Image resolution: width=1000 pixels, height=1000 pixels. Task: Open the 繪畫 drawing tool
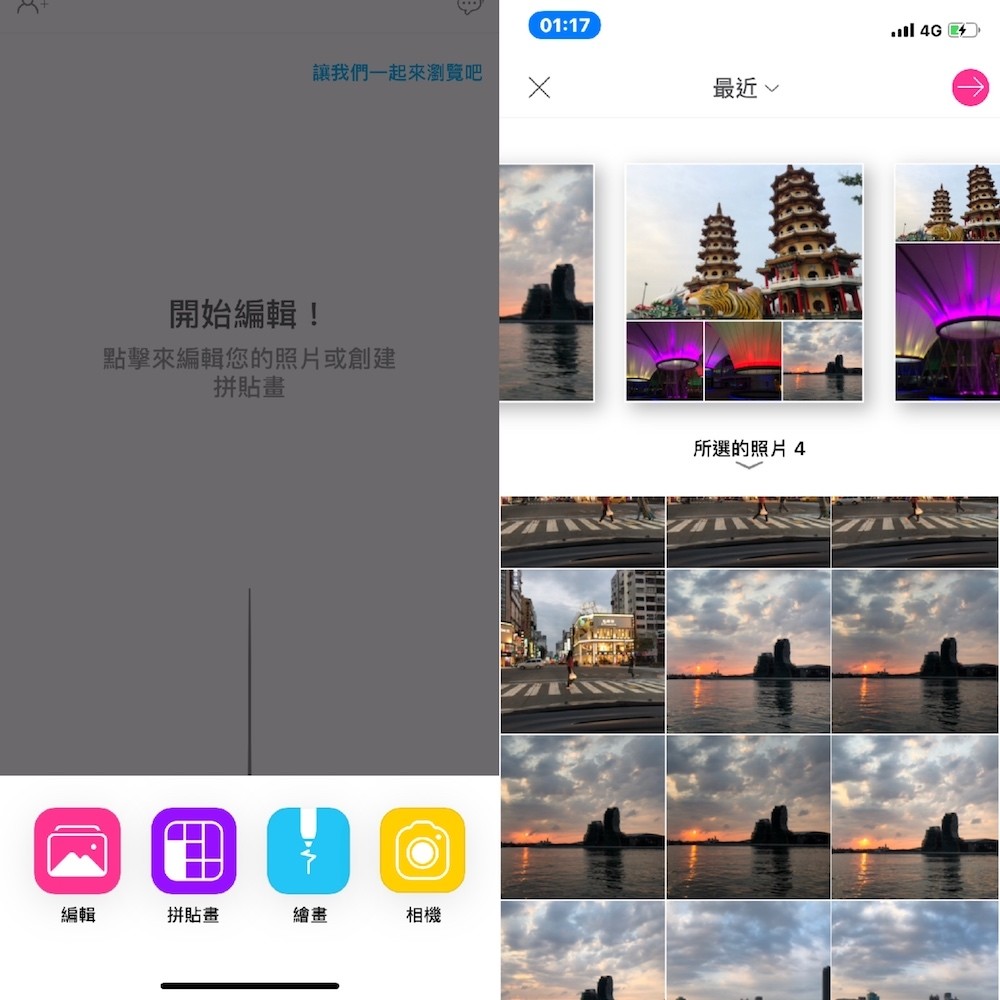tap(308, 851)
